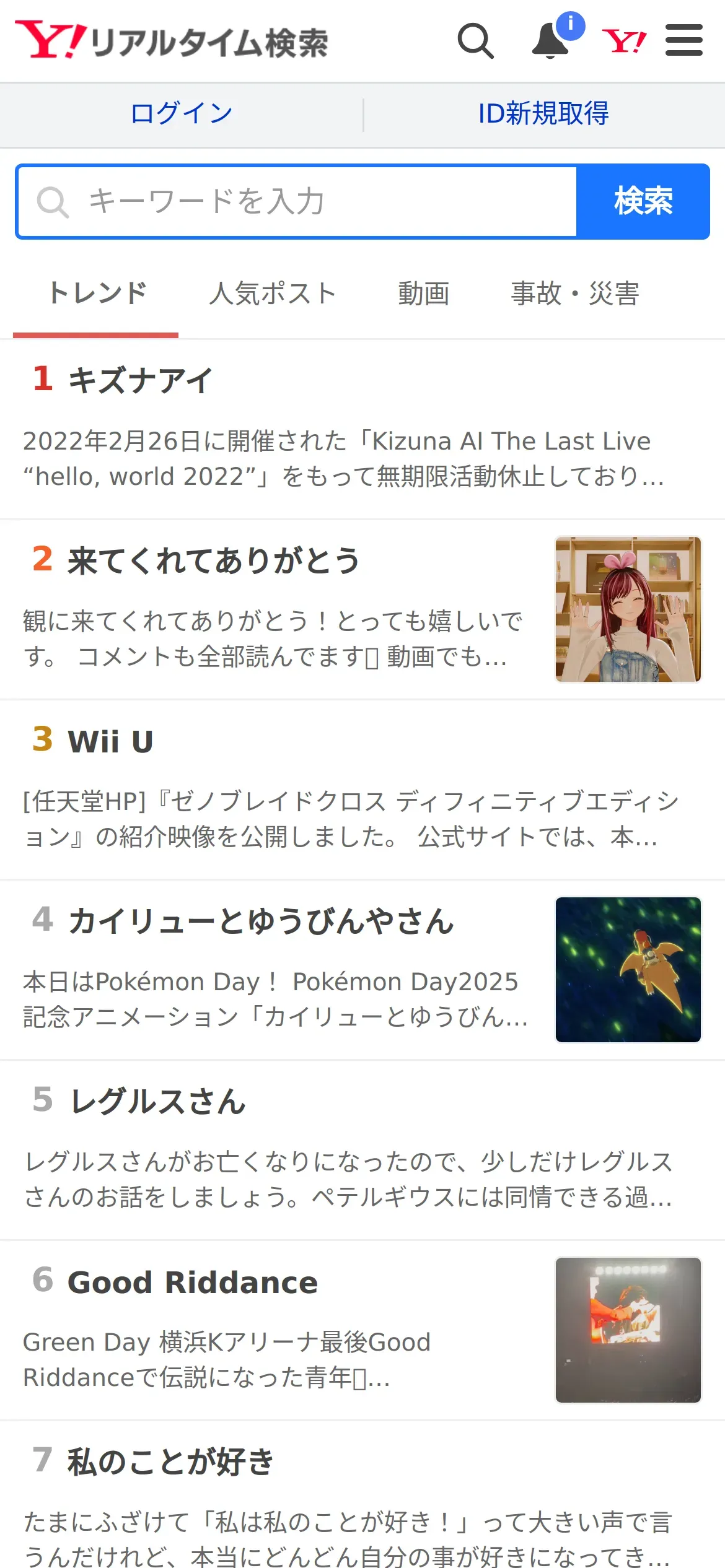This screenshot has height=1568, width=725.
Task: Open ID新規取得 to register
Action: click(543, 114)
